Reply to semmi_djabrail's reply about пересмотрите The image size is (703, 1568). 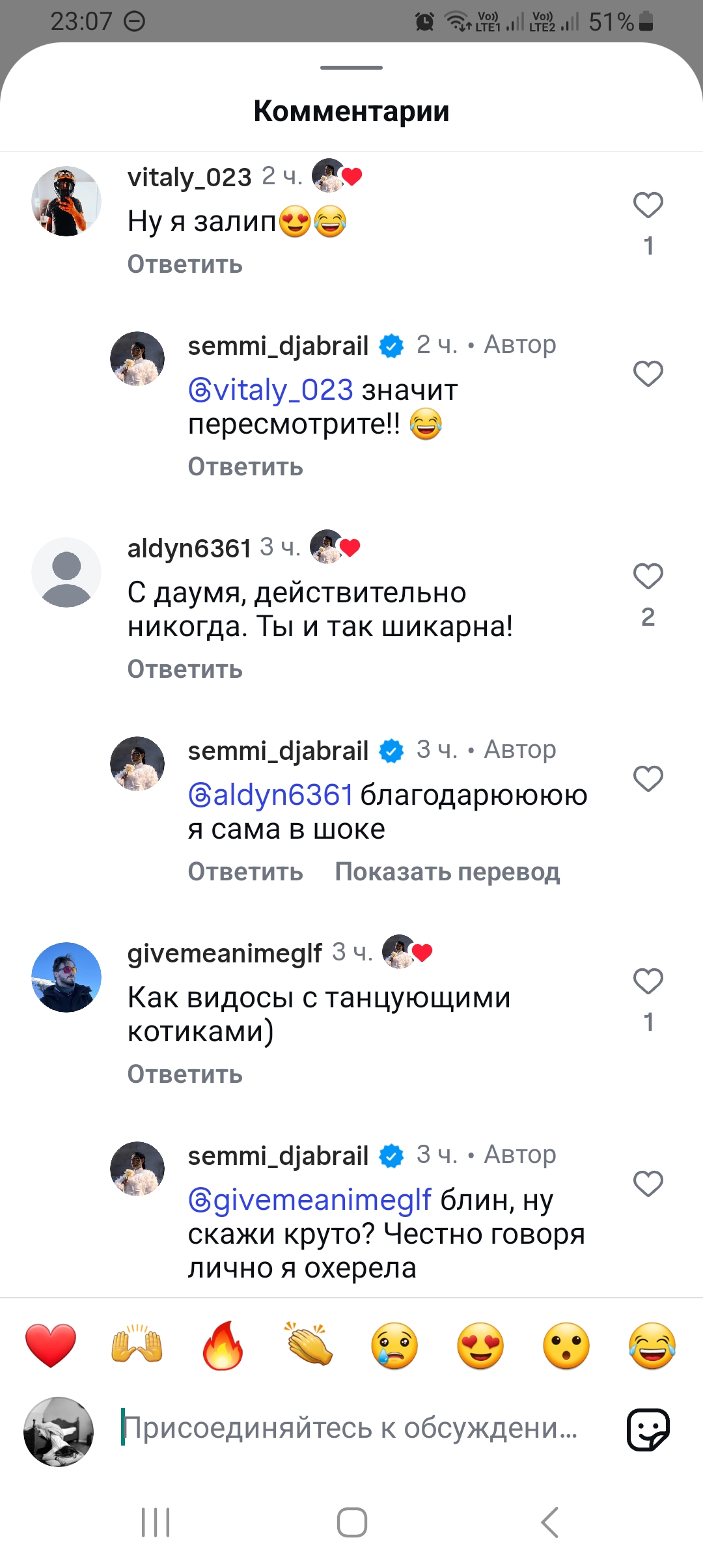[x=245, y=467]
